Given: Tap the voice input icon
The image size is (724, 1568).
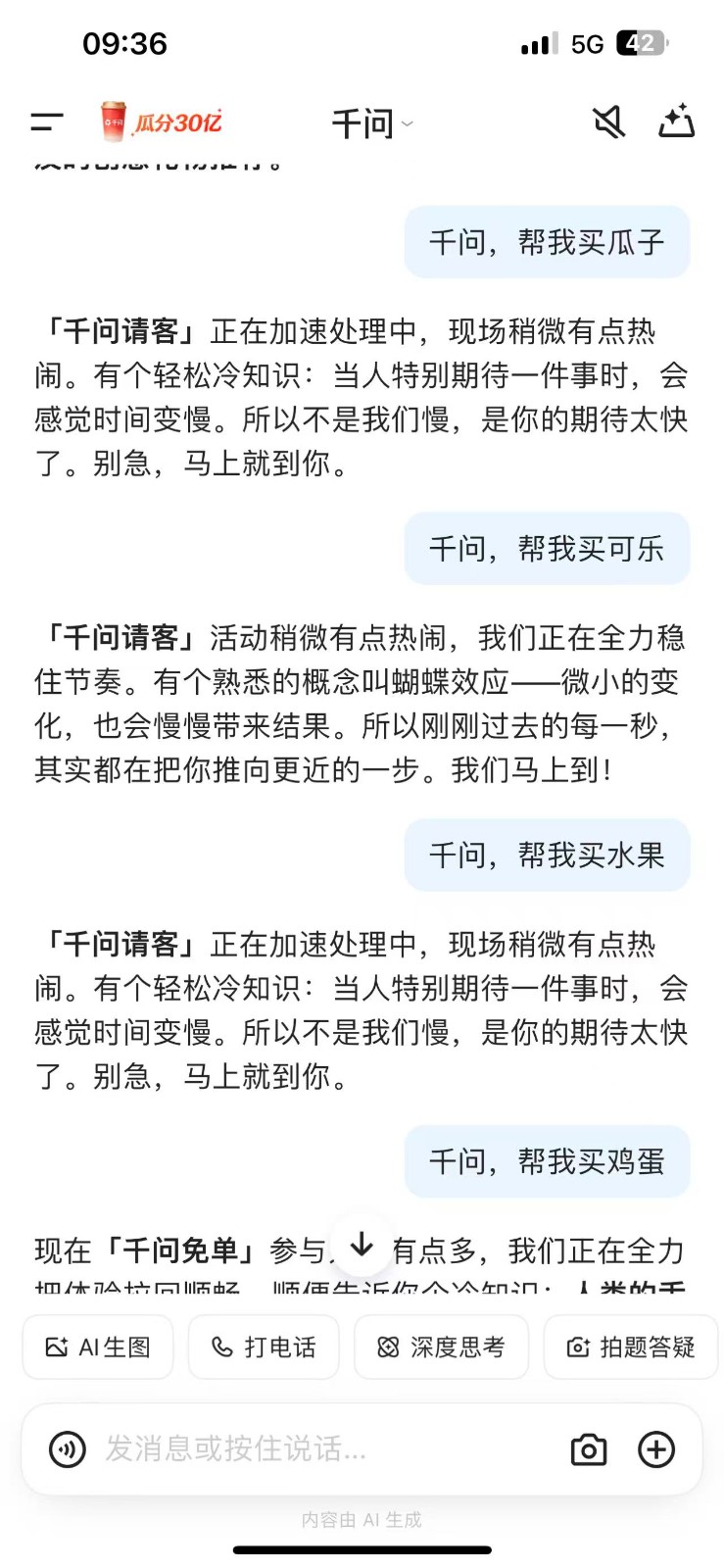Looking at the screenshot, I should (x=68, y=1448).
